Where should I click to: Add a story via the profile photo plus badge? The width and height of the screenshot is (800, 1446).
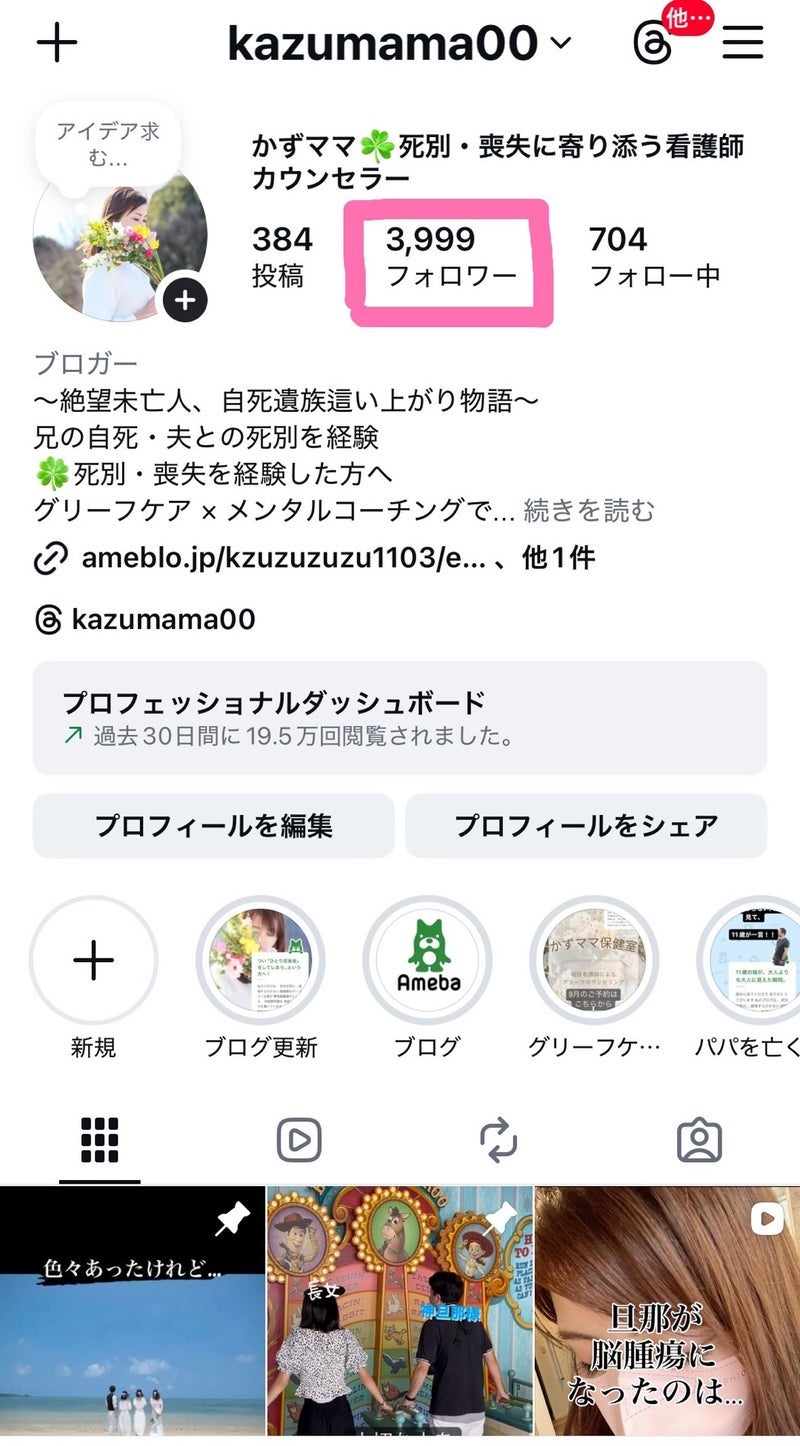(x=185, y=298)
